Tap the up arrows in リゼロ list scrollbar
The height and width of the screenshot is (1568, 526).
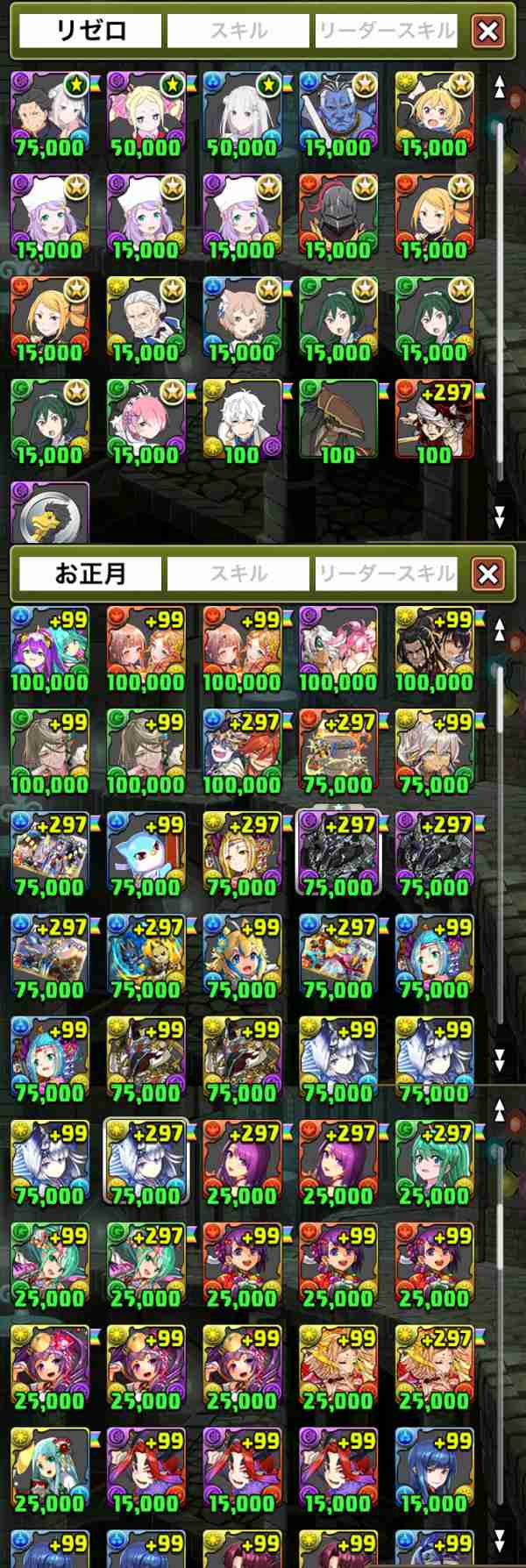(x=500, y=86)
